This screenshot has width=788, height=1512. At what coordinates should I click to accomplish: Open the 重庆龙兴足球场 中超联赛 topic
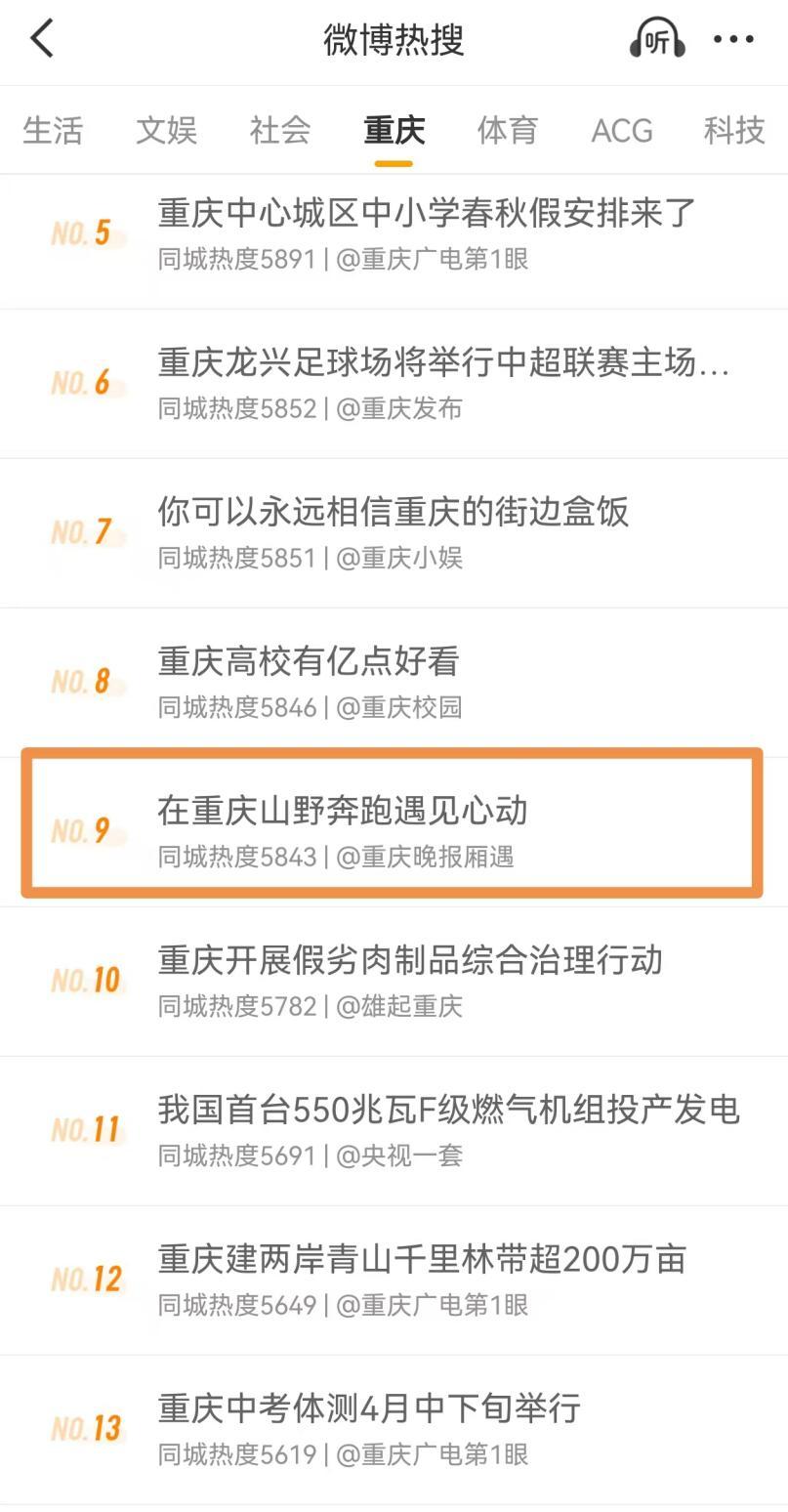[x=443, y=362]
